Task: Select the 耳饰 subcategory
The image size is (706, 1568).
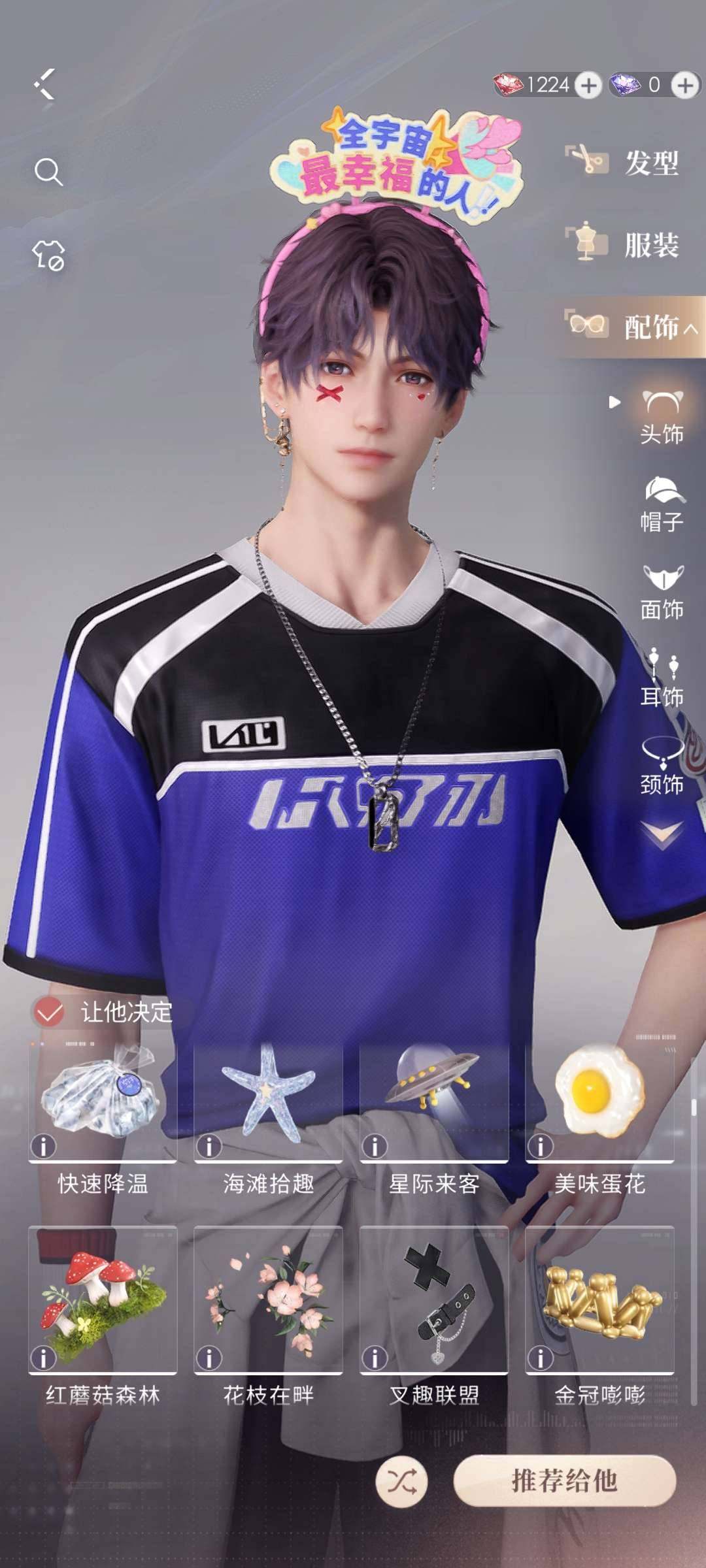Action: pyautogui.click(x=662, y=678)
